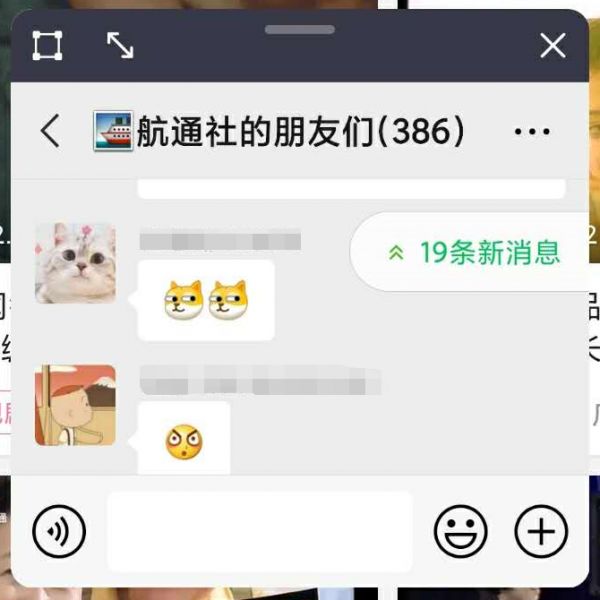Close the floating chat window
The width and height of the screenshot is (600, 600).
coord(553,45)
